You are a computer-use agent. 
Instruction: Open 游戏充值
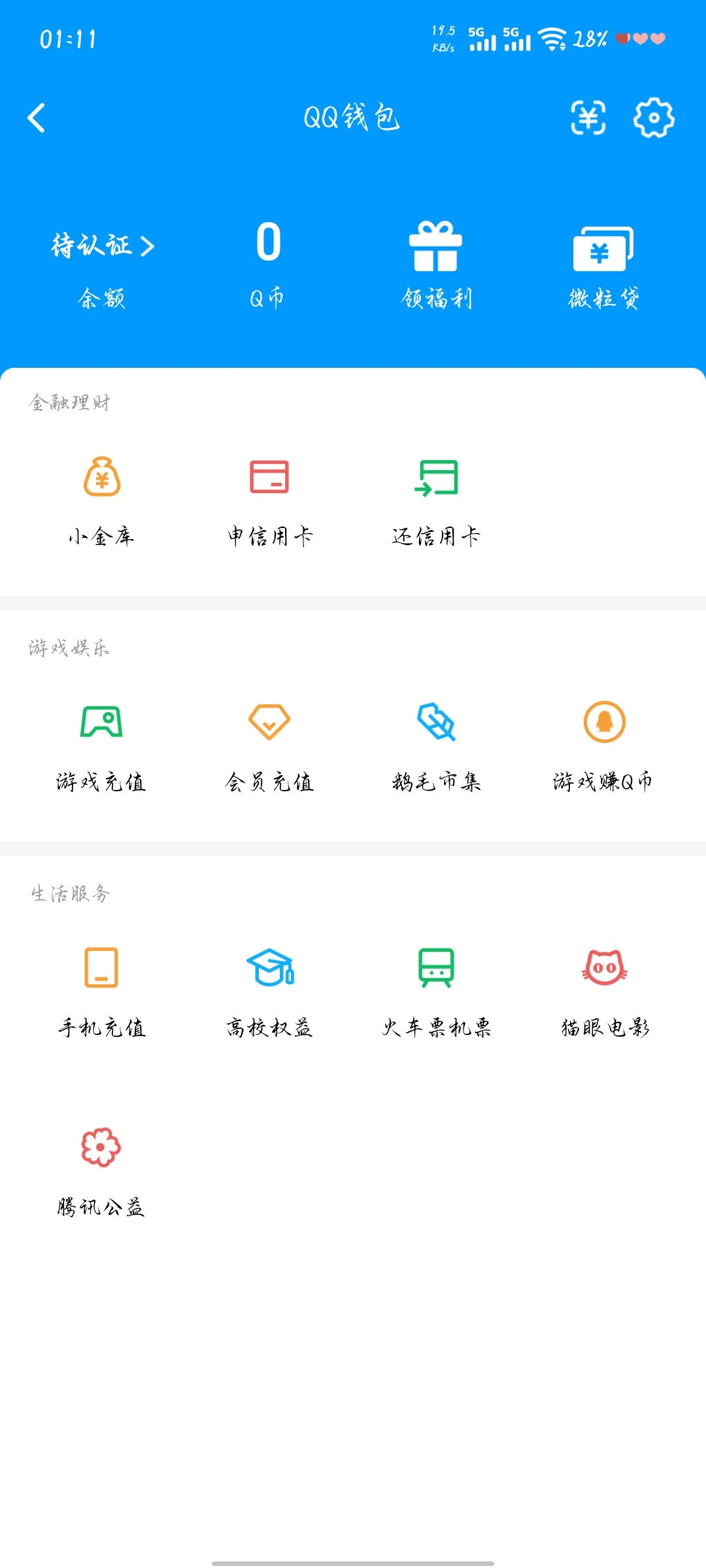(101, 746)
